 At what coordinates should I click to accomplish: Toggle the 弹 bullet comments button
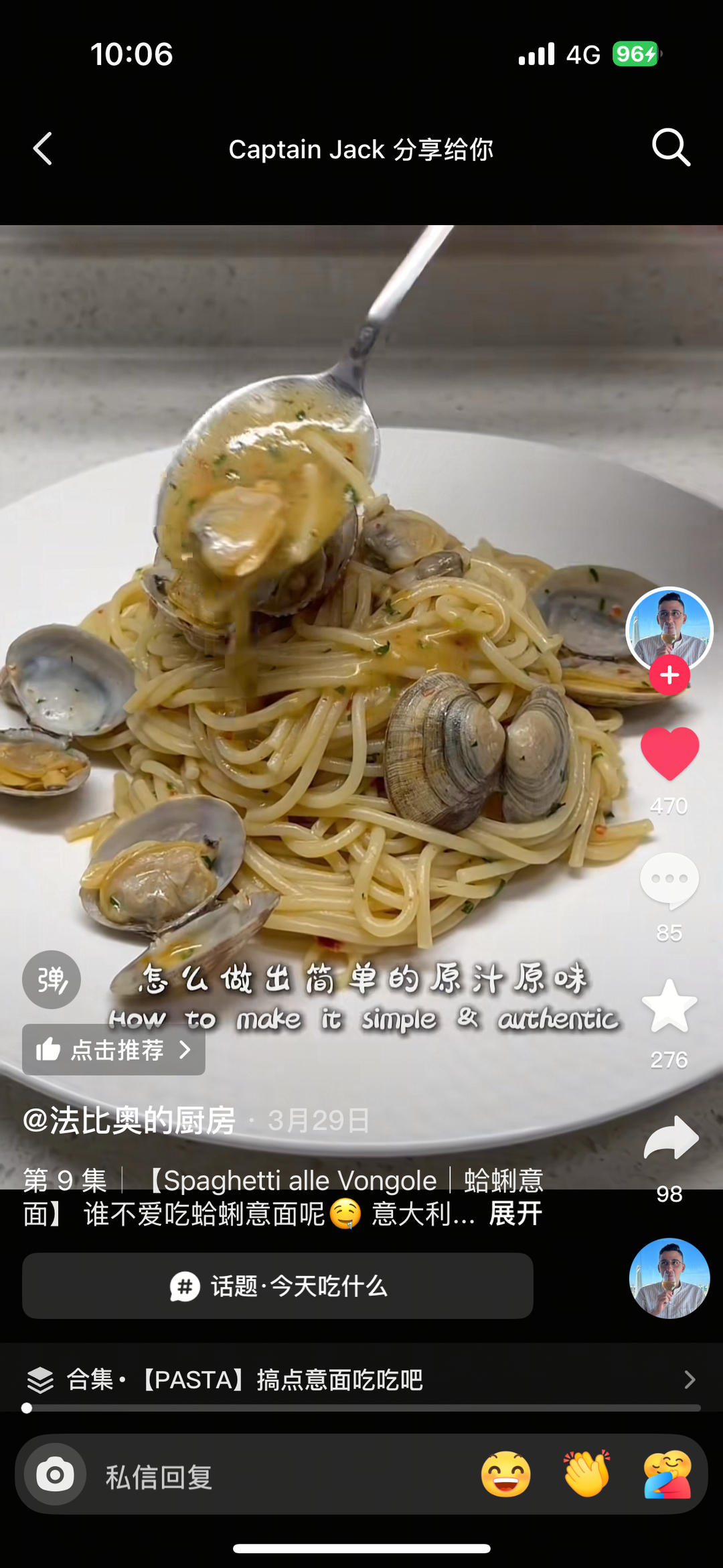coord(52,979)
